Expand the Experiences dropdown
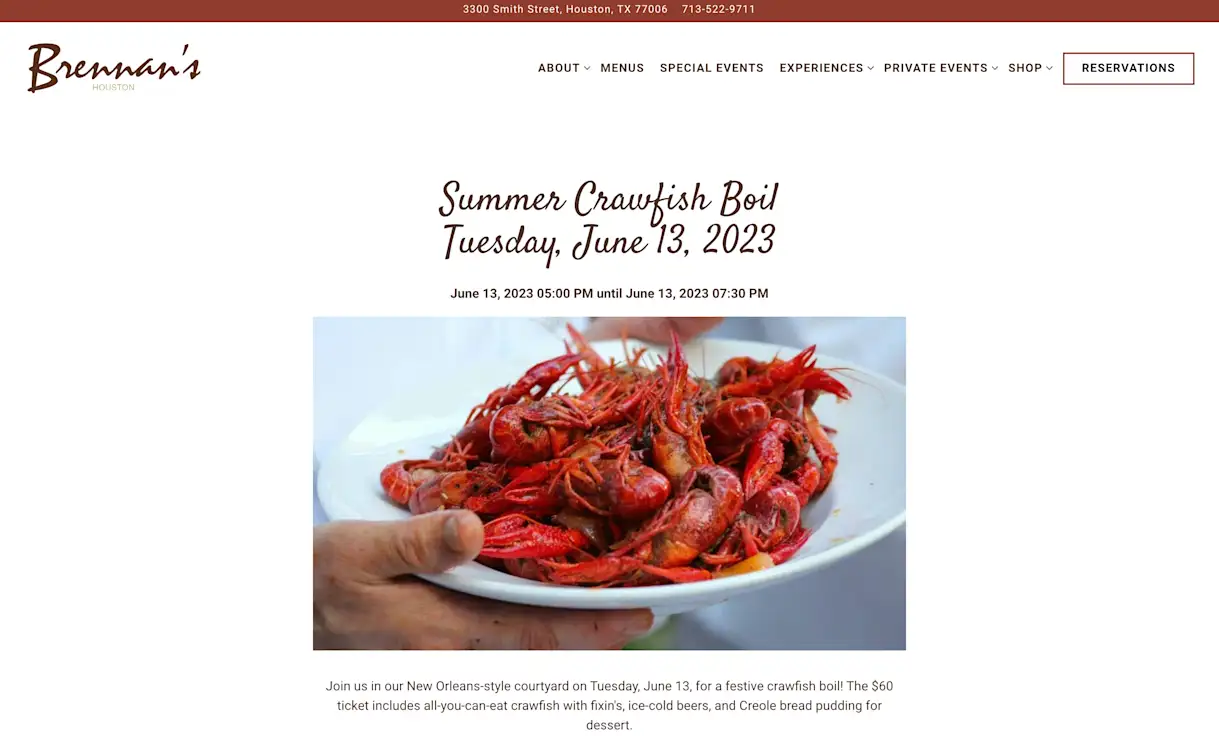Image resolution: width=1219 pixels, height=736 pixels. 826,68
